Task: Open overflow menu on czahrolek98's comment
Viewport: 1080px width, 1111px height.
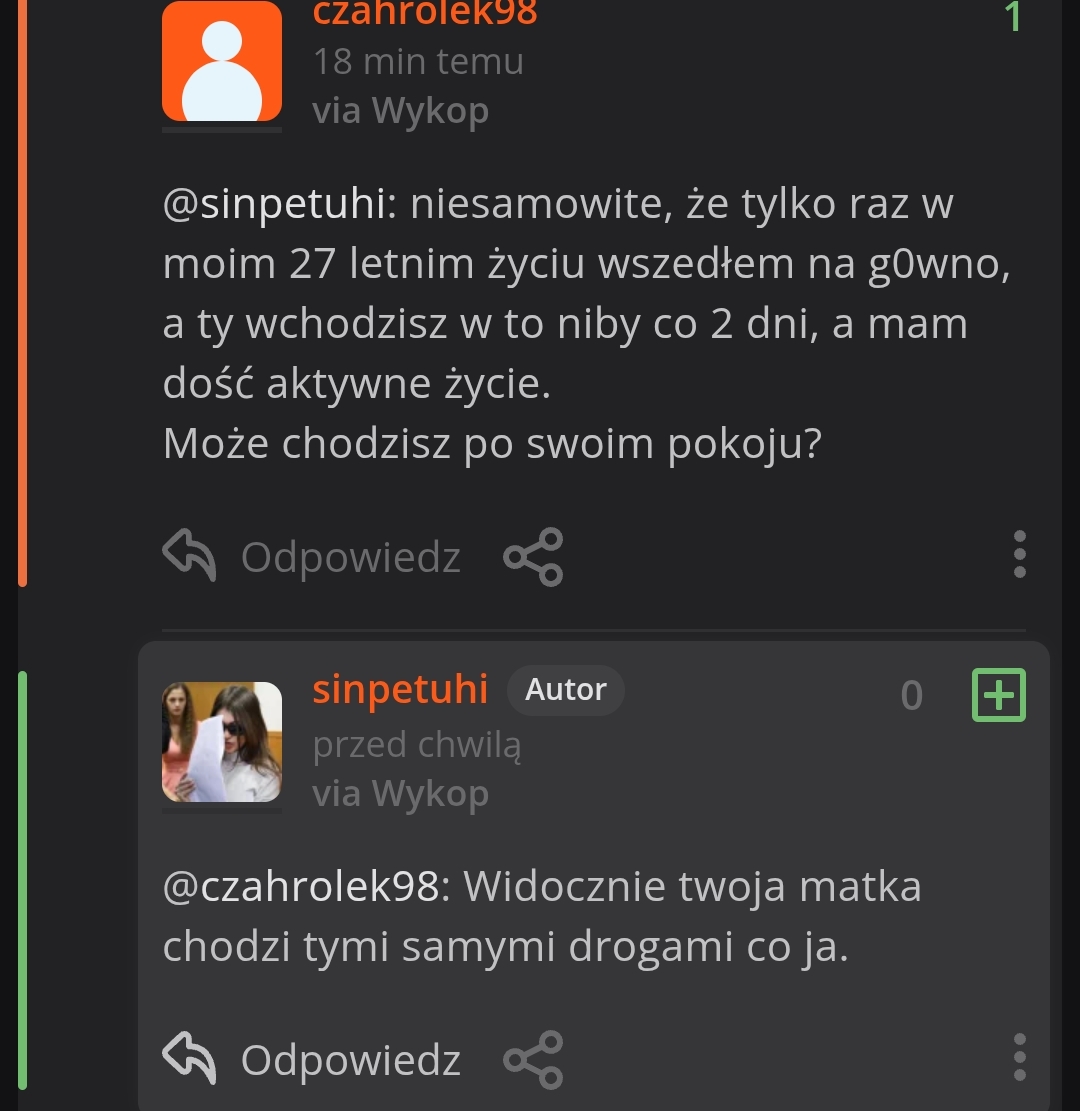Action: (1019, 554)
